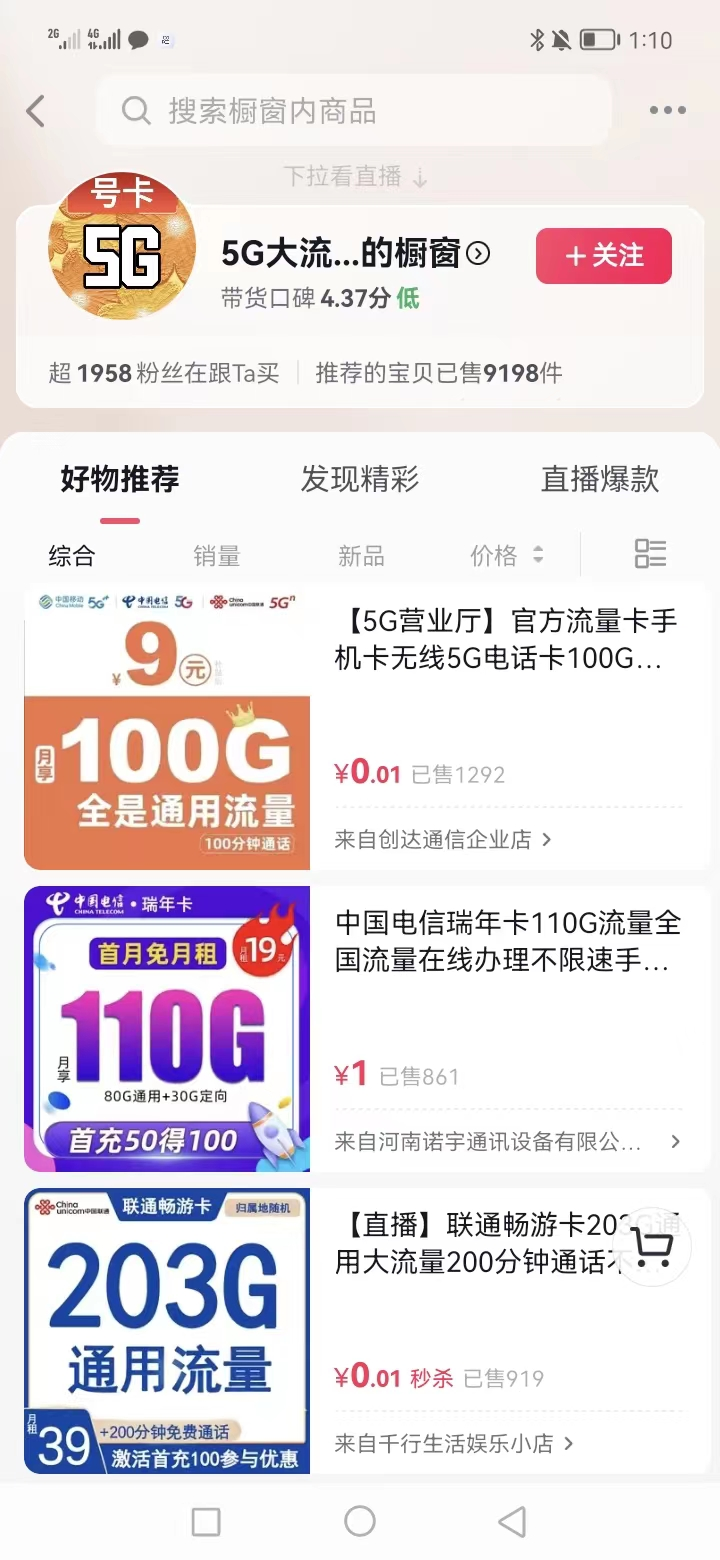Switch to the 发现精彩 tab
720x1560 pixels.
(x=360, y=479)
